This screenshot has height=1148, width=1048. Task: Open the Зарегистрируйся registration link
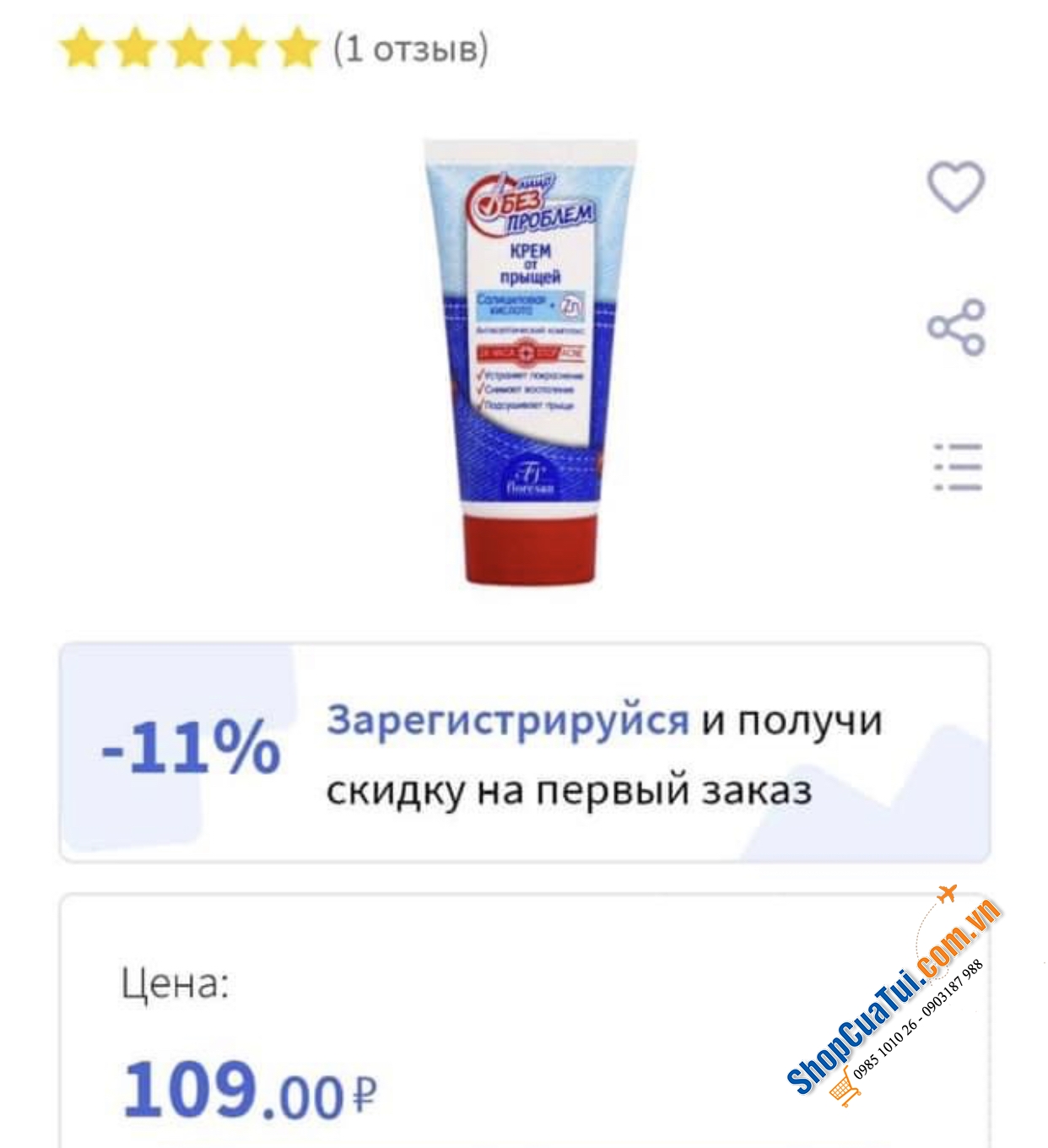tap(508, 721)
